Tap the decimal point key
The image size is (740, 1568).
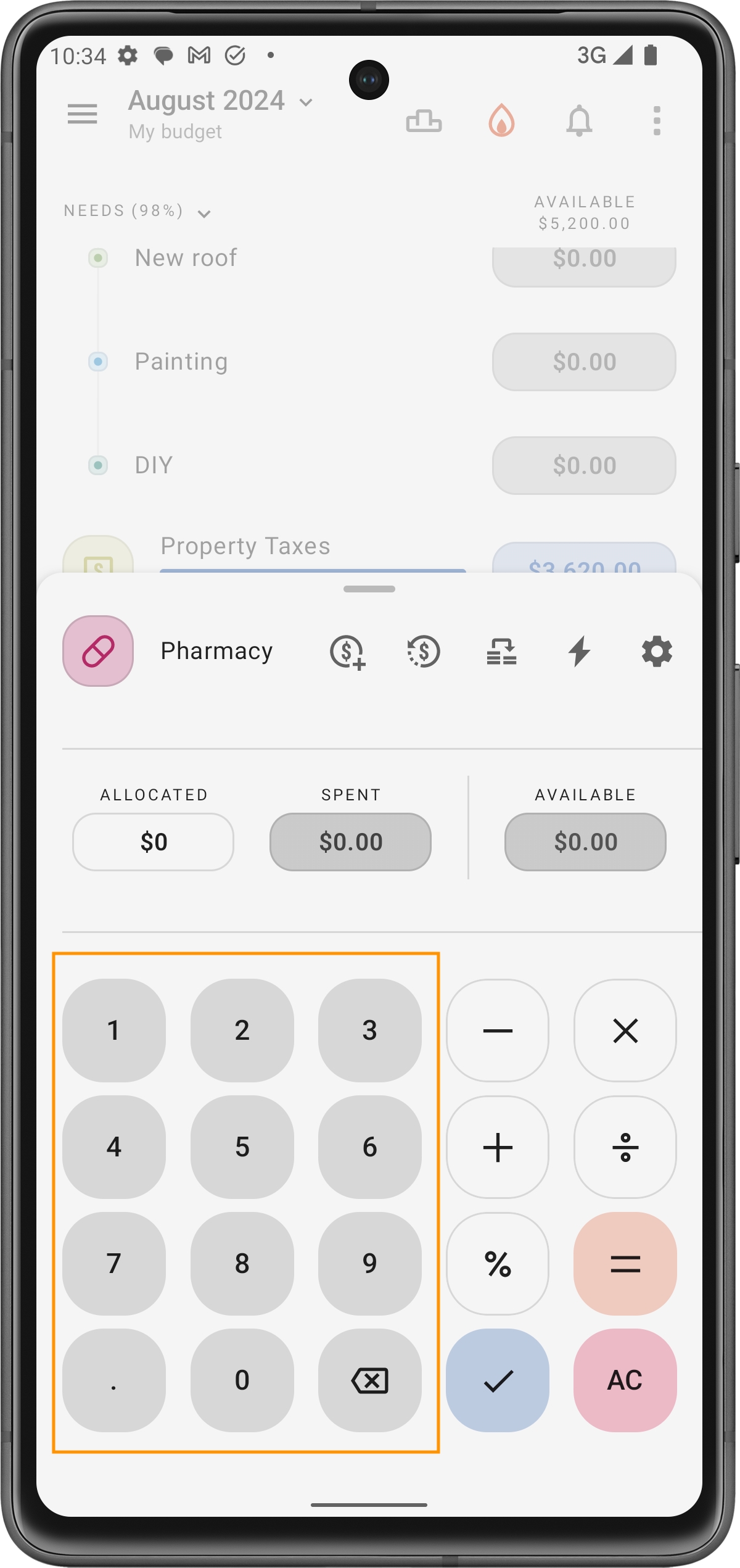114,1380
